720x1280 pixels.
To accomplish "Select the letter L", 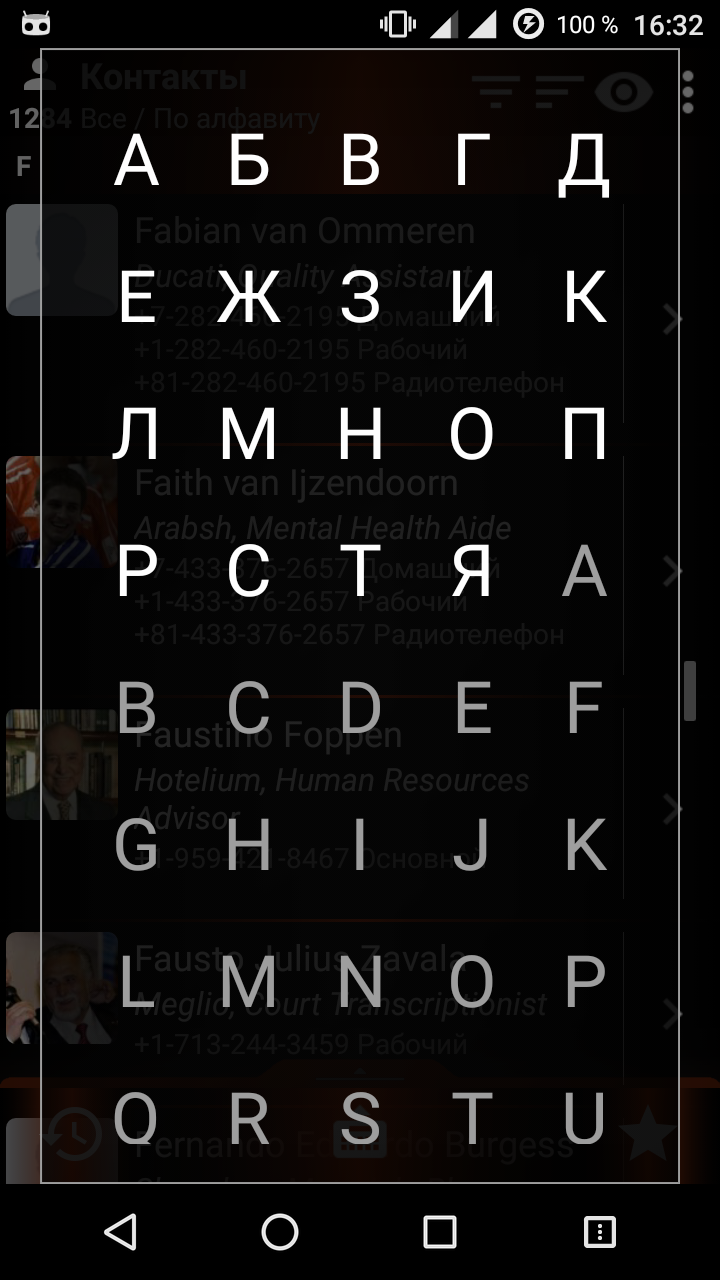I will (x=136, y=983).
